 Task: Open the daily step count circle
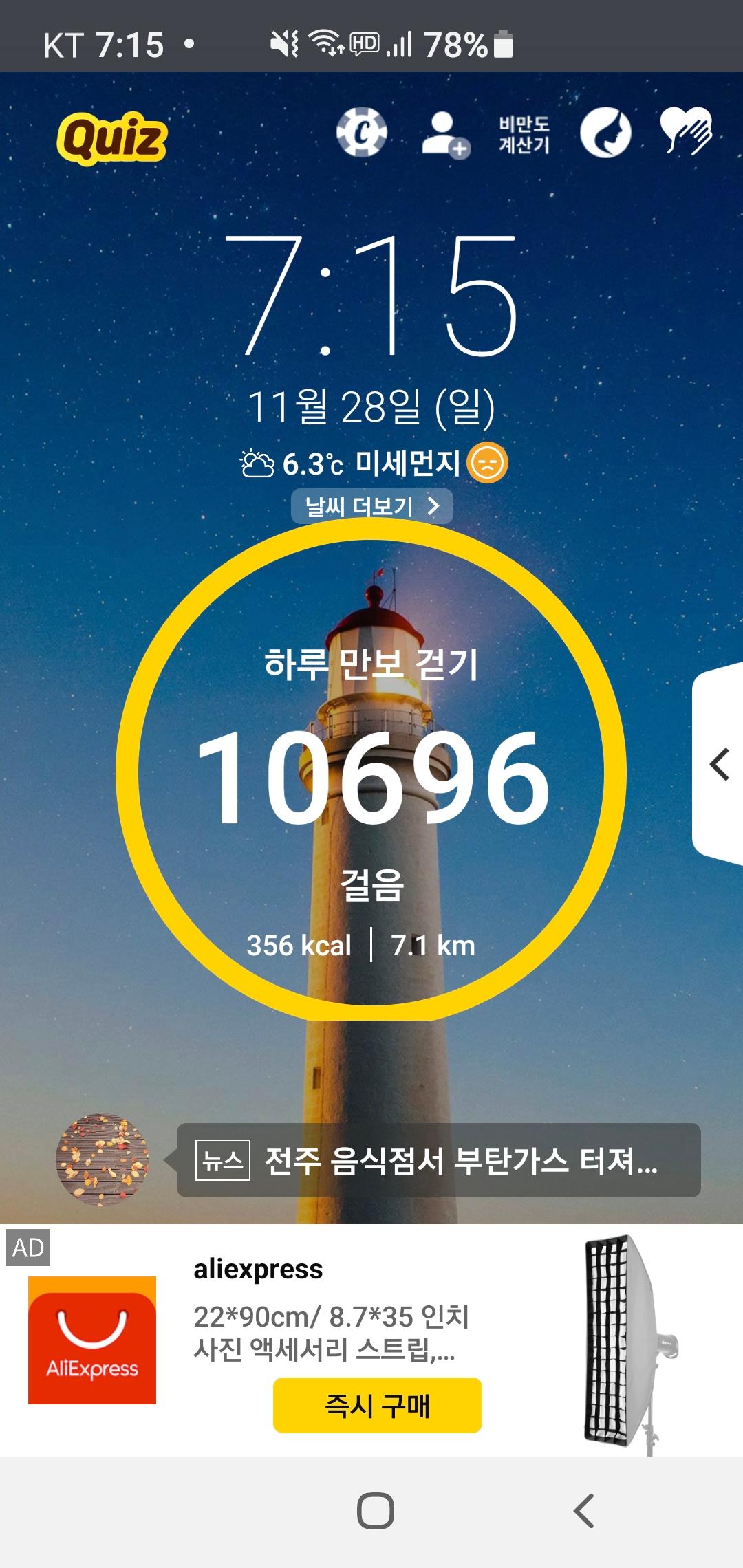click(x=371, y=770)
